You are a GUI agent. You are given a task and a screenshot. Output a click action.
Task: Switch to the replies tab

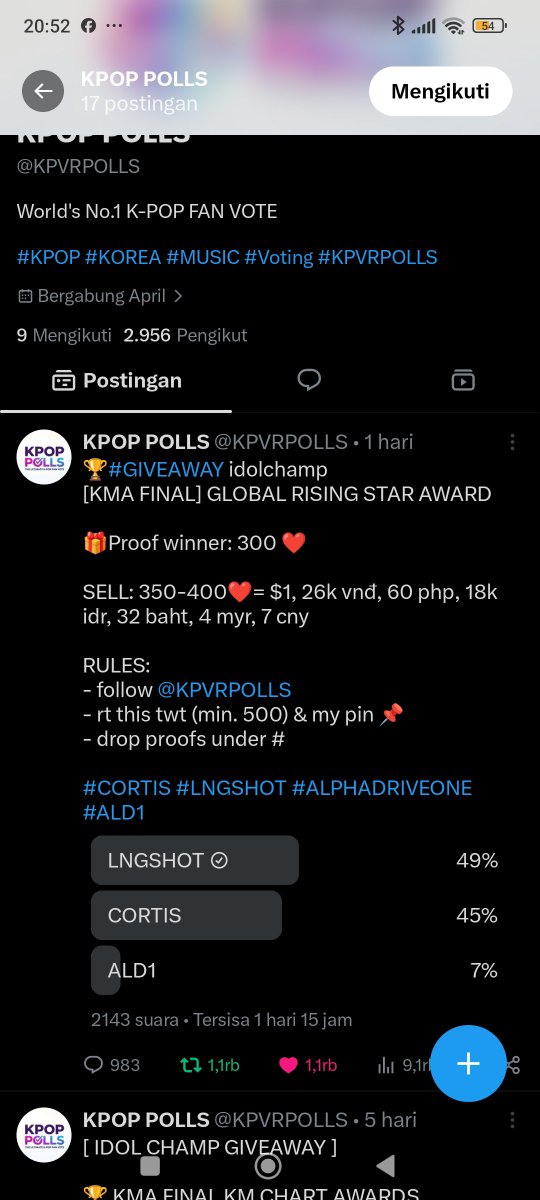coord(309,380)
